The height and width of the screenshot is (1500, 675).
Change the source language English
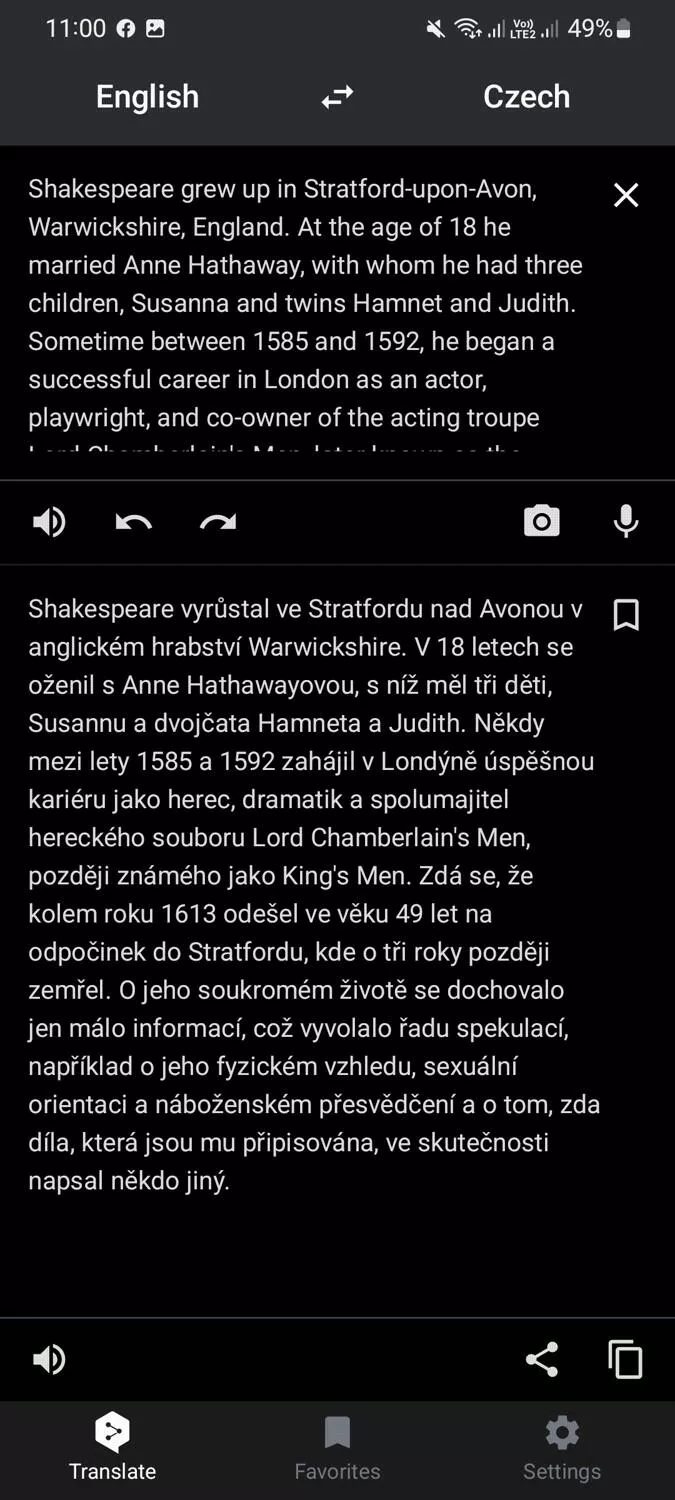coord(147,97)
